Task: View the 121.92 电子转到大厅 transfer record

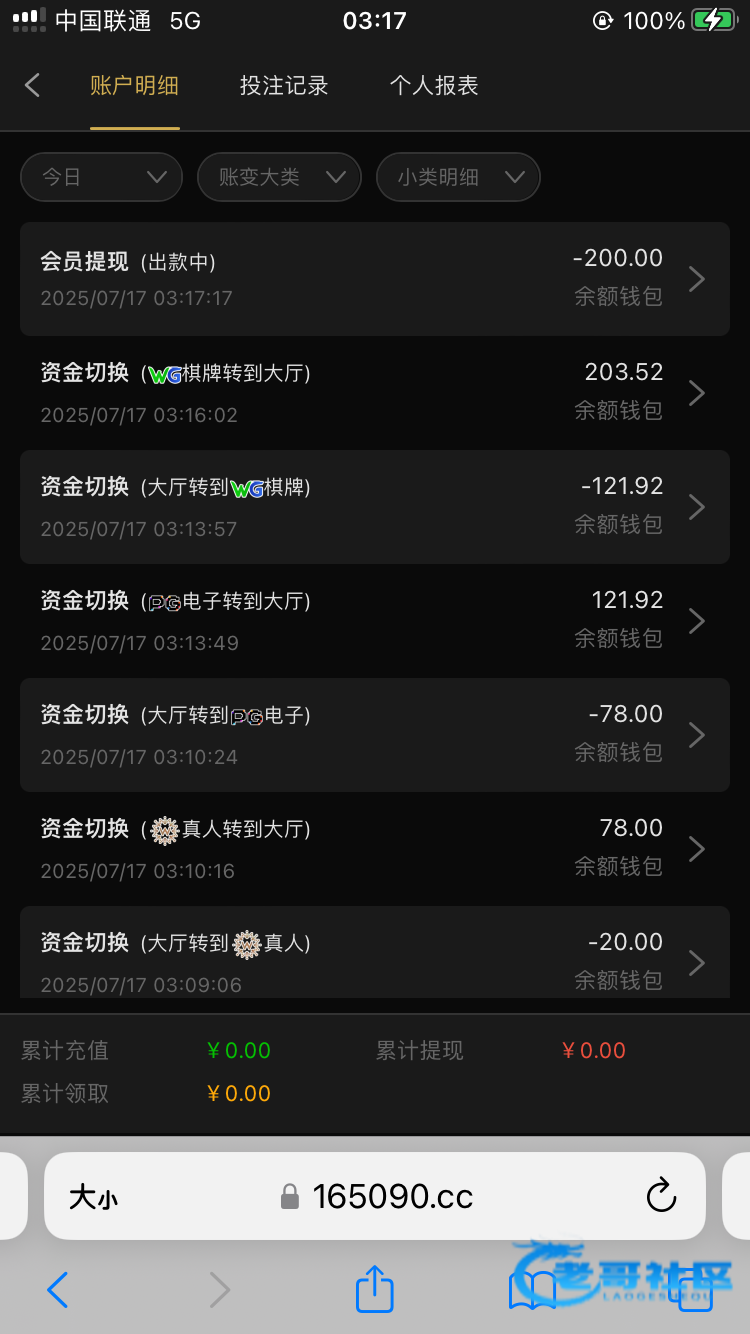Action: 375,621
